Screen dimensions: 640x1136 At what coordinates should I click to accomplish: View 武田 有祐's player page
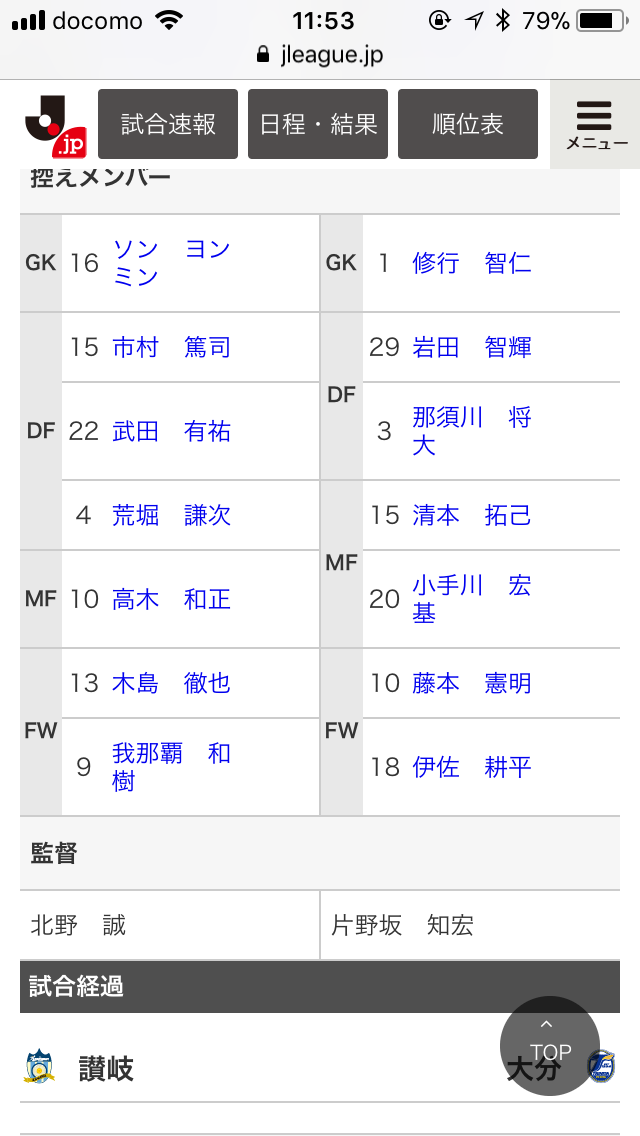171,431
